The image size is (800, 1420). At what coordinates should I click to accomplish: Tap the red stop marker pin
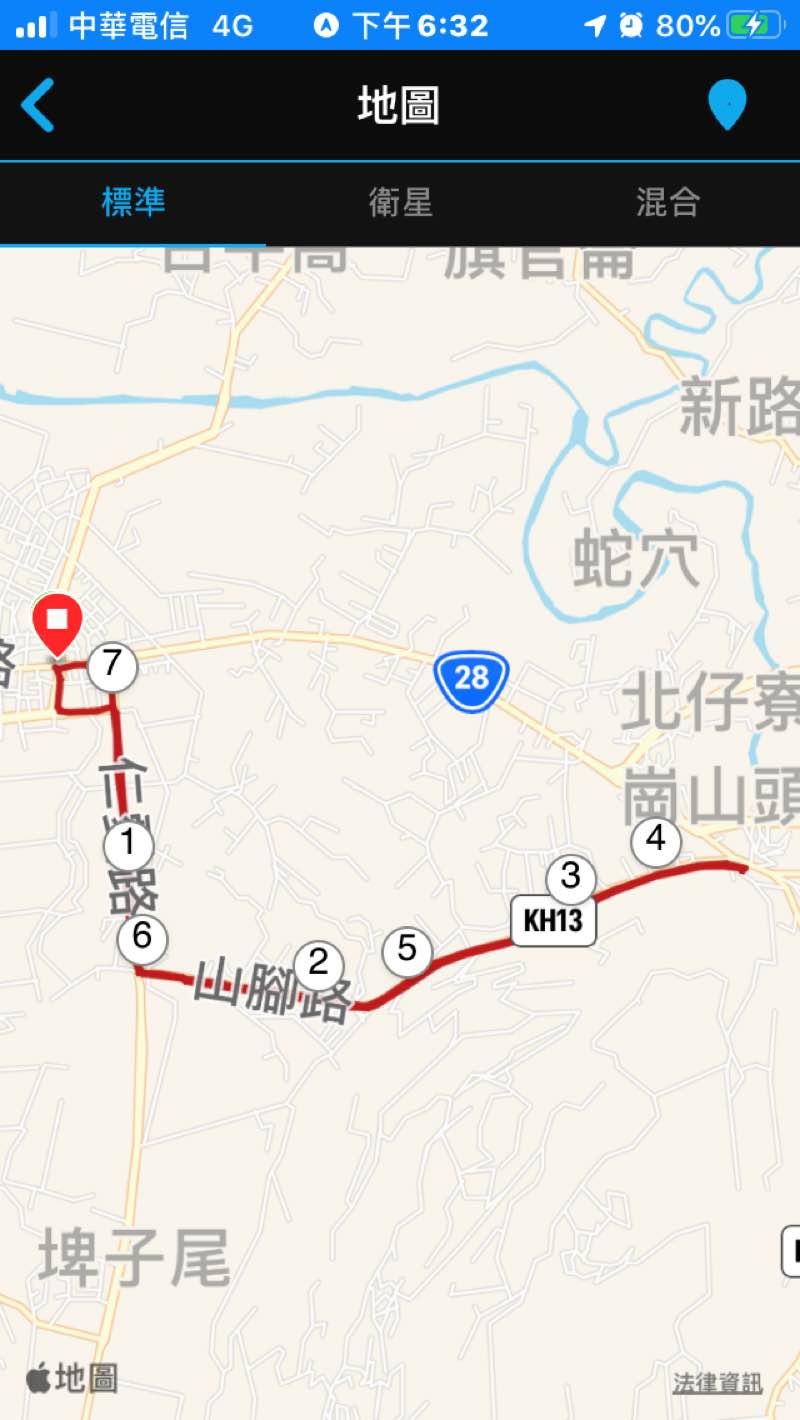(58, 622)
